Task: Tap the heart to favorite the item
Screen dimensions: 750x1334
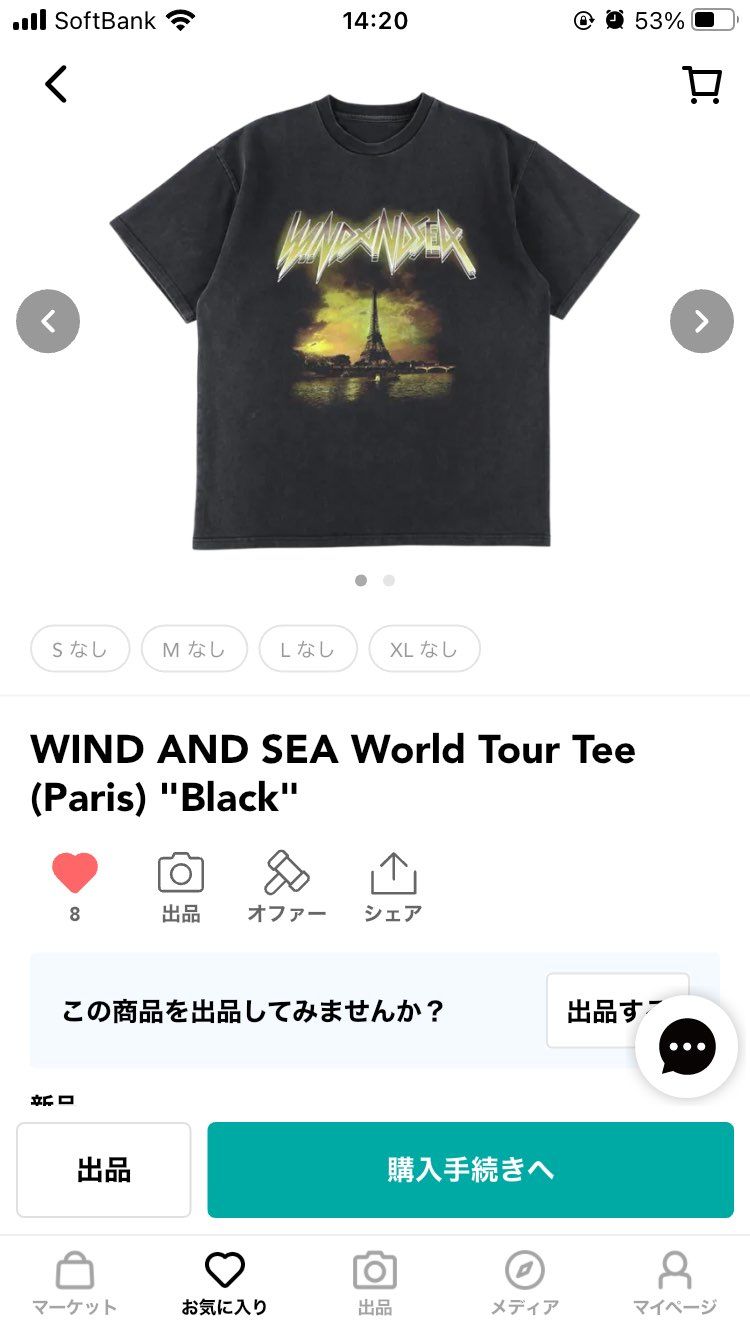Action: [76, 875]
